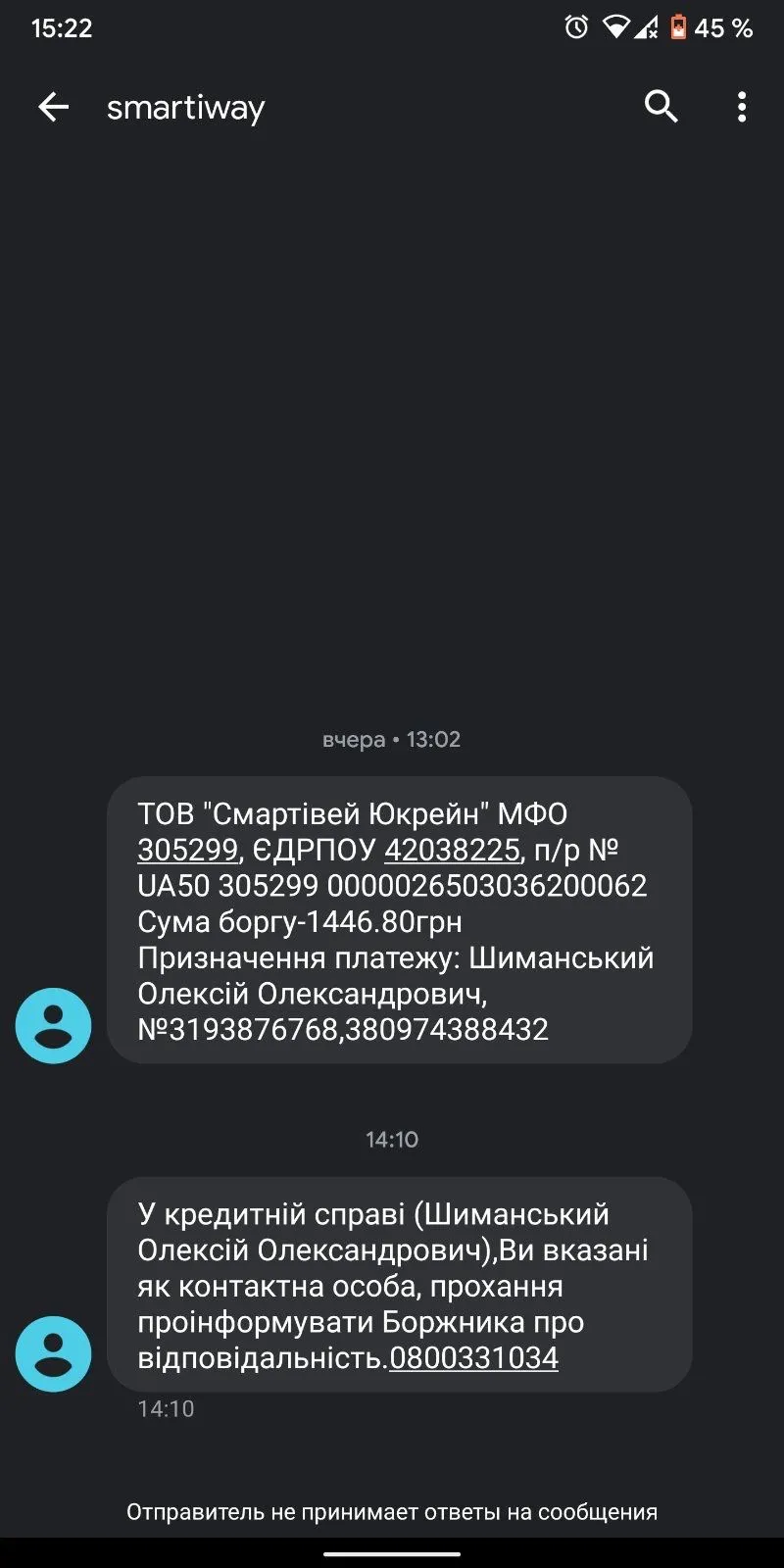Open sender avatar beside the 13:02 message
Screen dimensions: 784x1568
(53, 1026)
